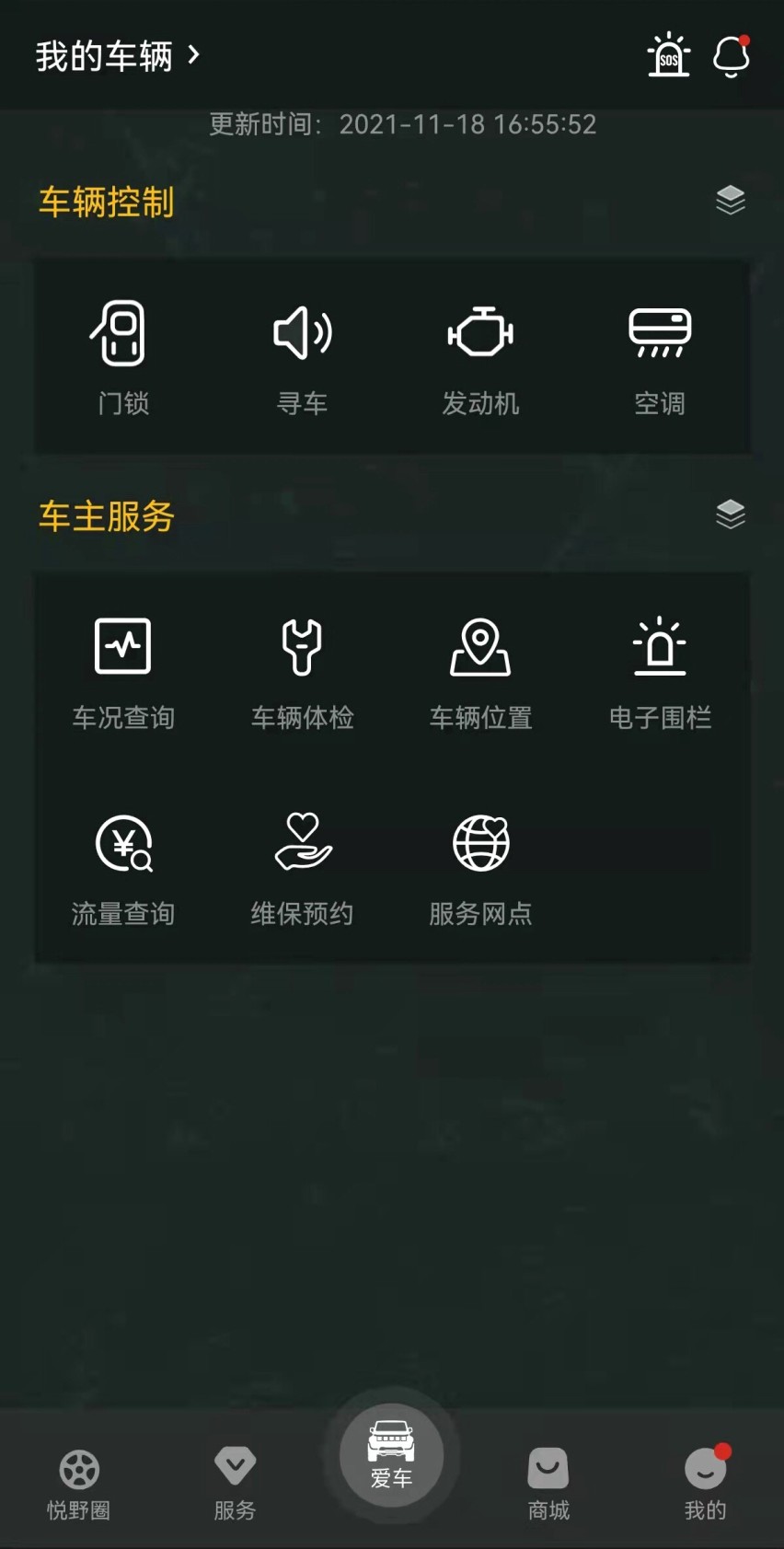
Task: Tap the layers icon beside 车辆控制
Action: coord(731,200)
